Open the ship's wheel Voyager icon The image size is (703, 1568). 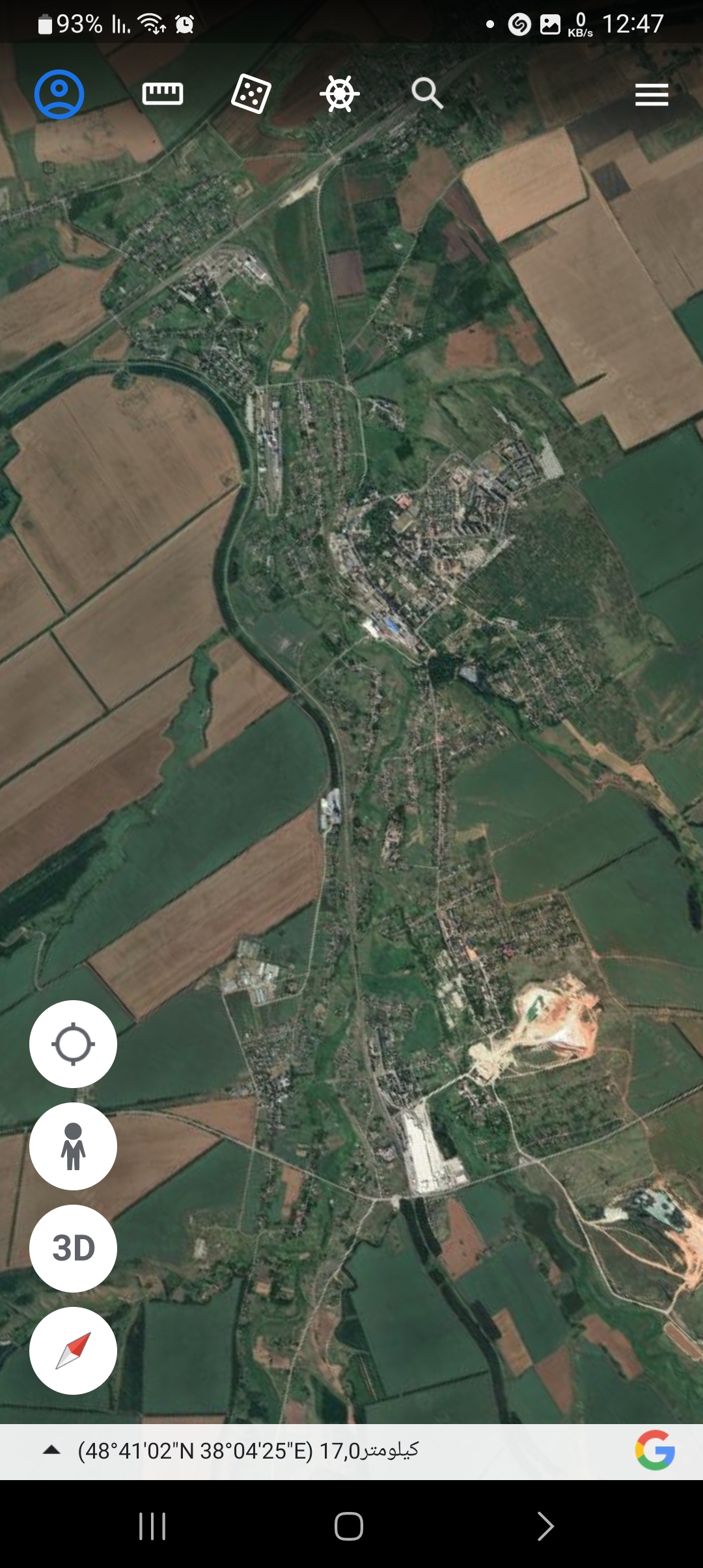click(x=339, y=94)
